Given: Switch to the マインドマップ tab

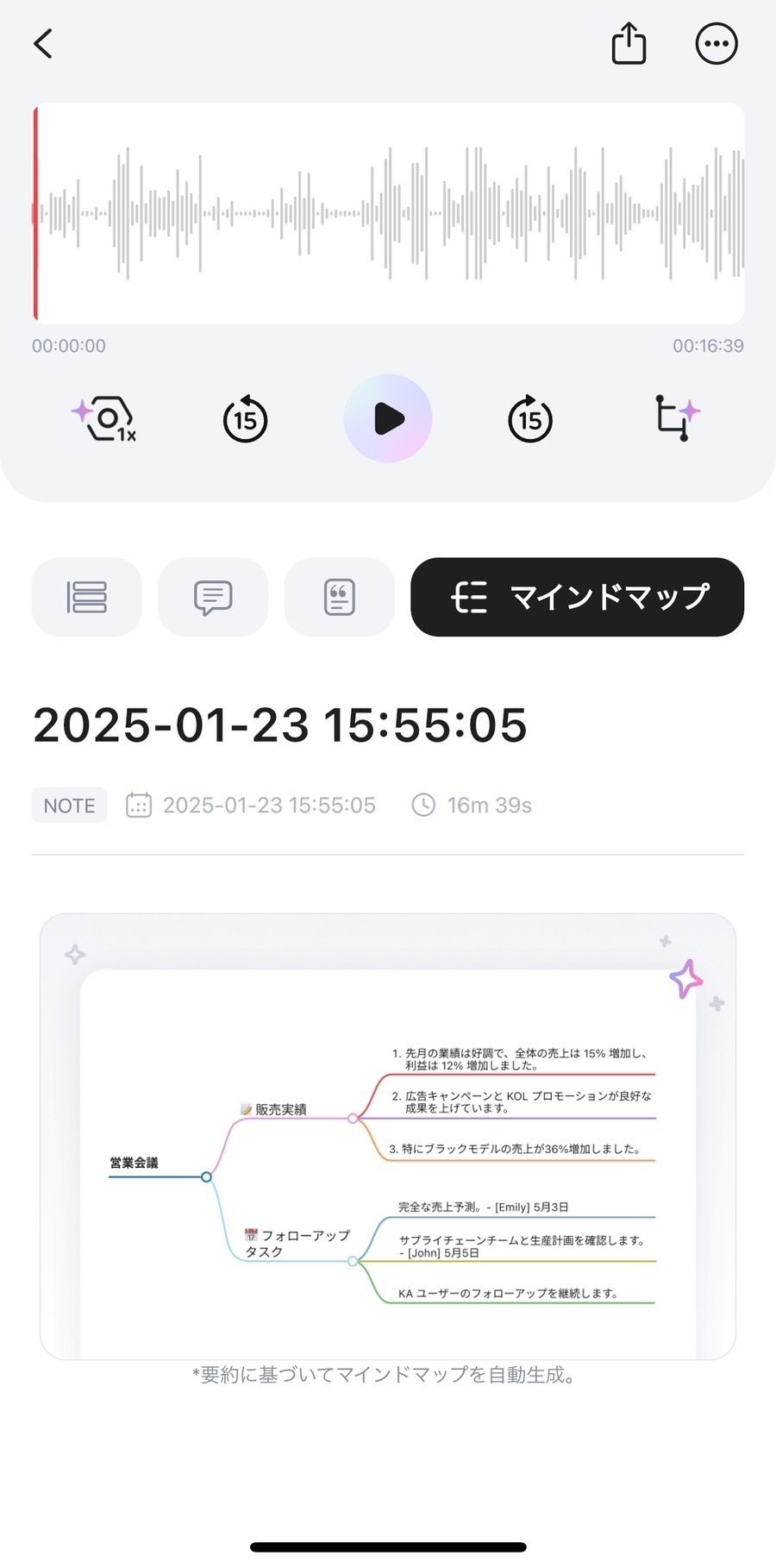Looking at the screenshot, I should tap(577, 597).
